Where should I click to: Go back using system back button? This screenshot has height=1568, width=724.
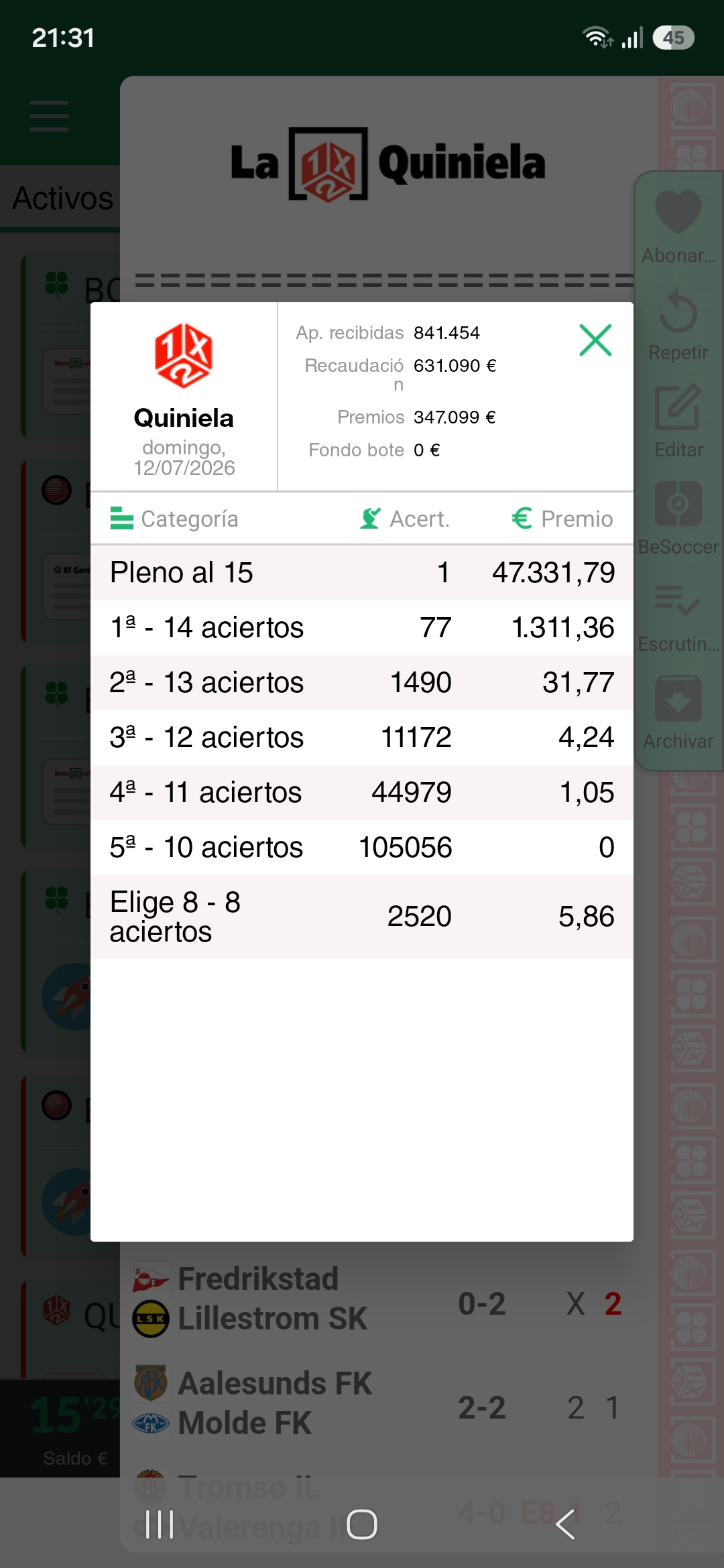click(565, 1524)
